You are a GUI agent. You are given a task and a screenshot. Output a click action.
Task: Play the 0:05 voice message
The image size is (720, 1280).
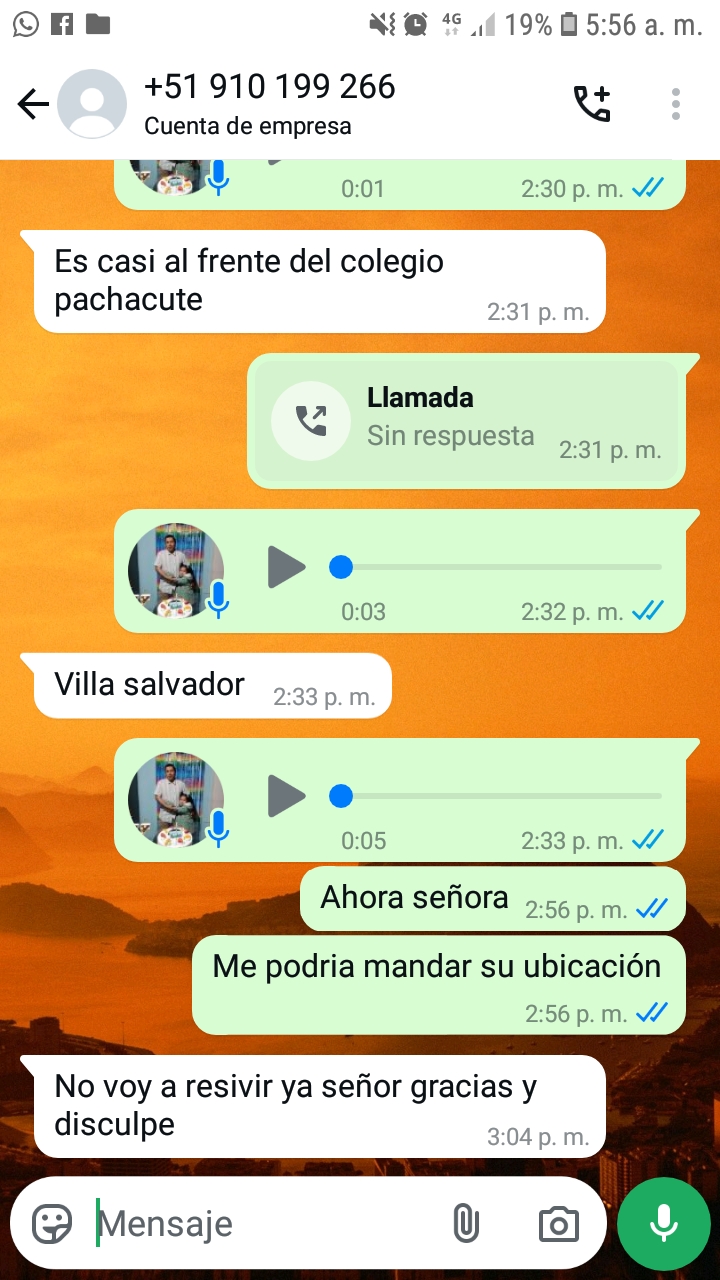point(287,797)
